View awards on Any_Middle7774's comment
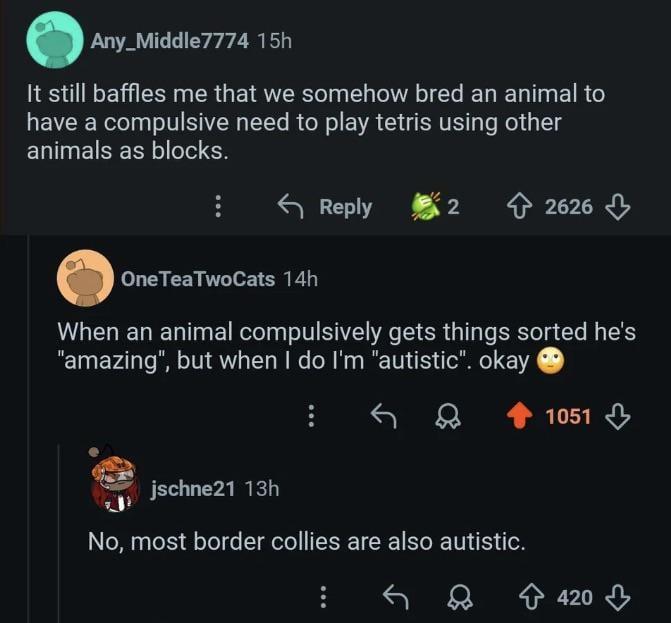This screenshot has width=671, height=623. [x=435, y=207]
